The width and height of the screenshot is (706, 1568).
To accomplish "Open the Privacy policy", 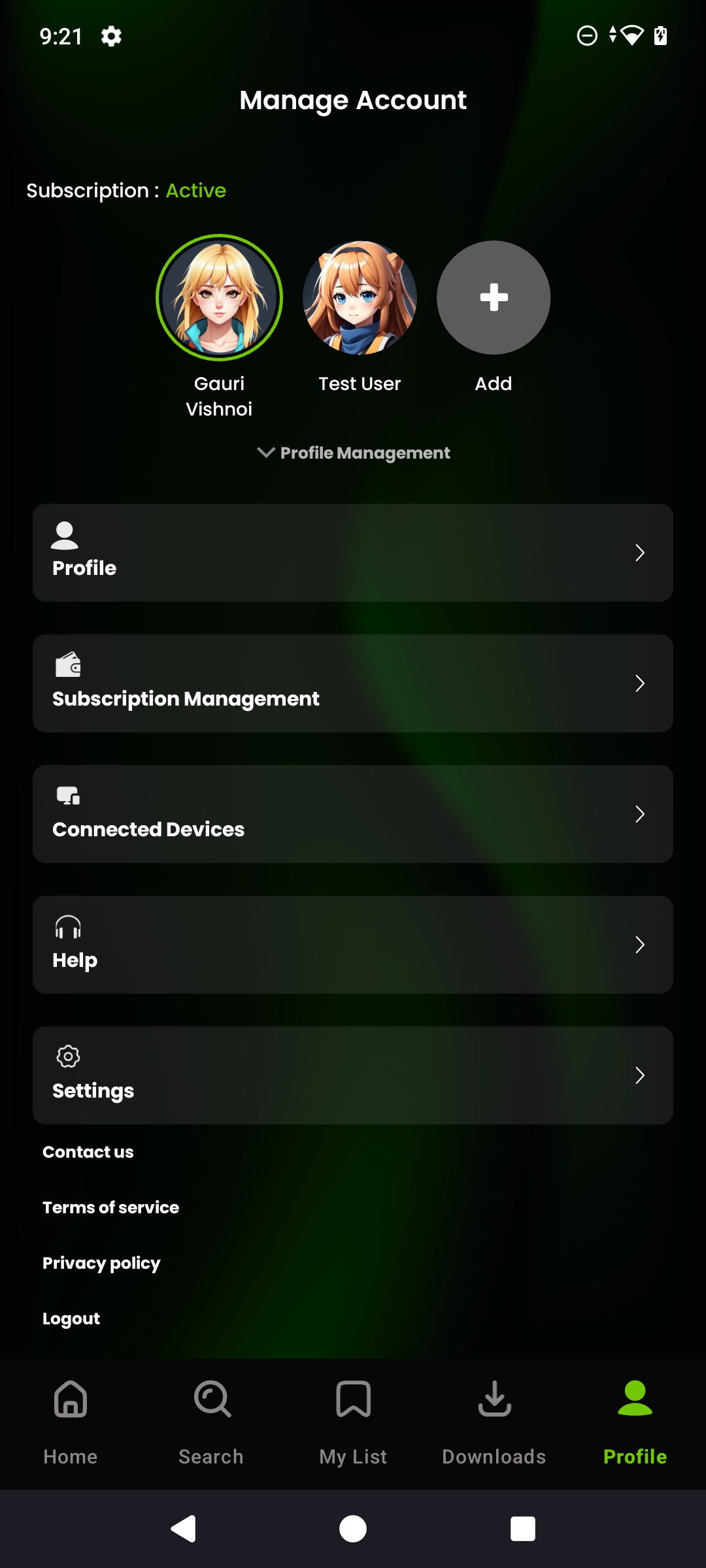I will pyautogui.click(x=101, y=1263).
